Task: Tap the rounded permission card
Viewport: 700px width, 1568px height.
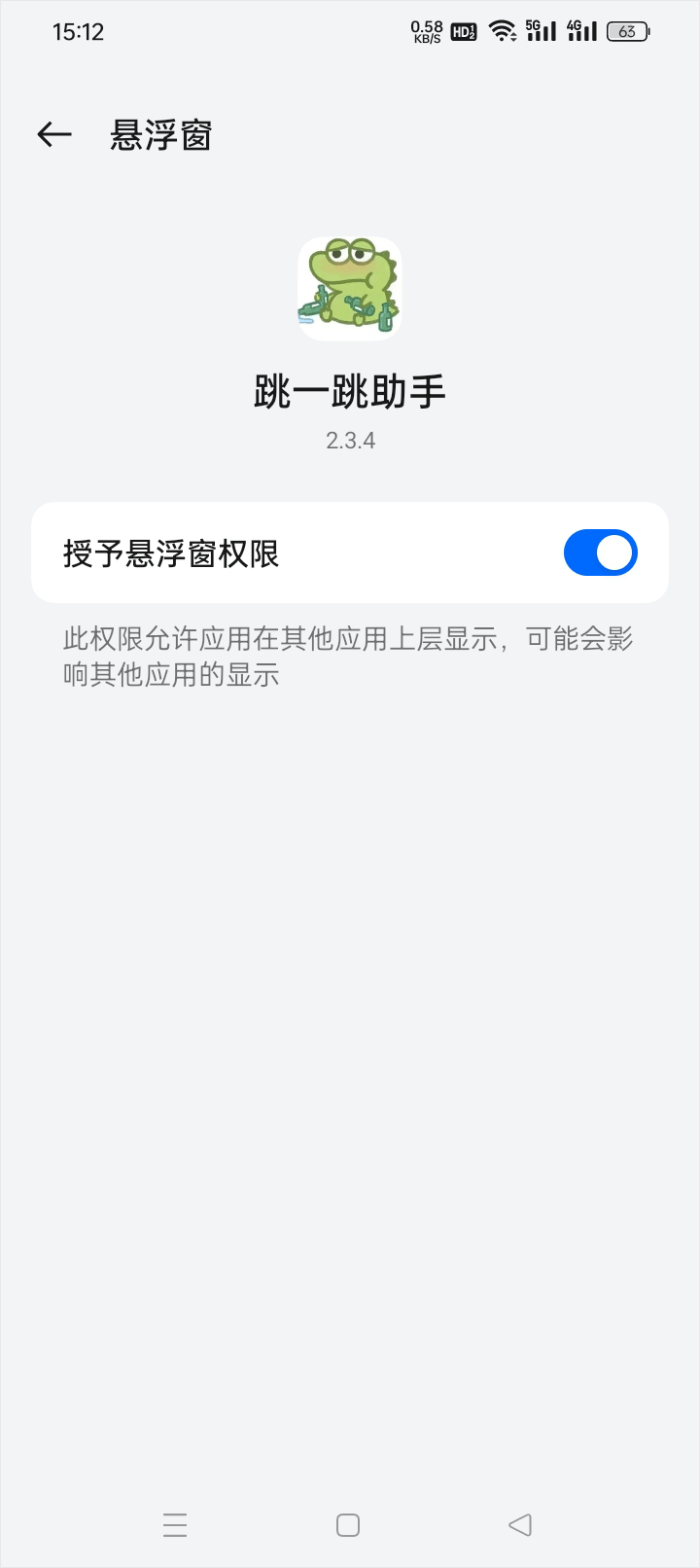Action: 349,552
